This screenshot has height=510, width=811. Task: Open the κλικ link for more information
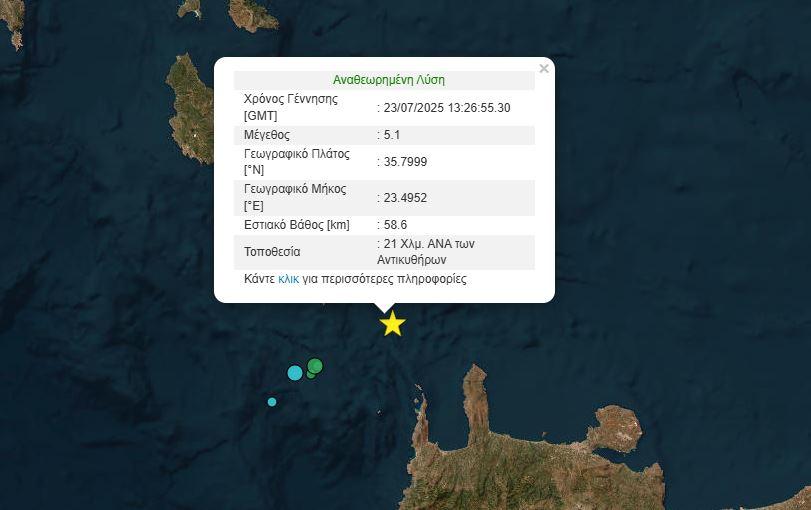(x=288, y=279)
